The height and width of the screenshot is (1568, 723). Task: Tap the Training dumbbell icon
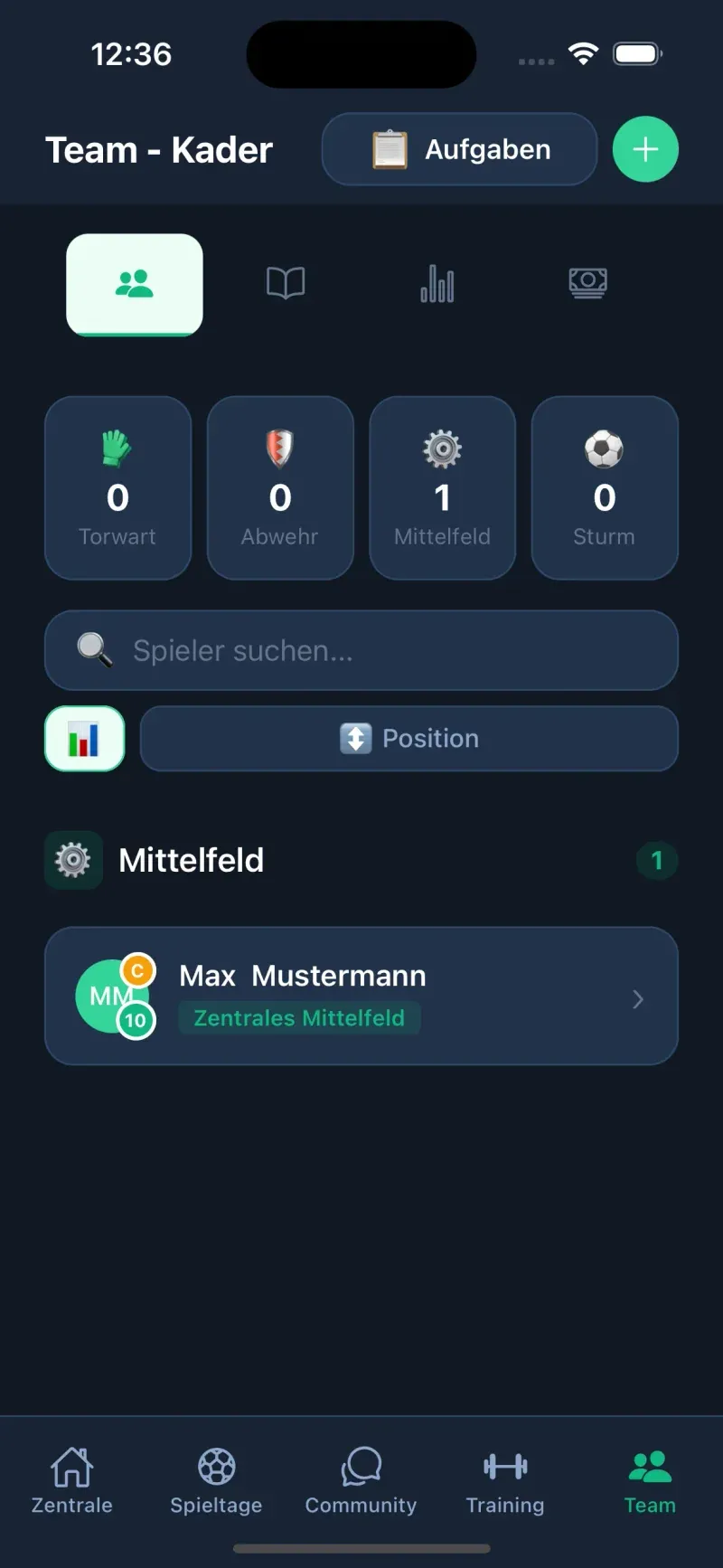click(504, 1478)
